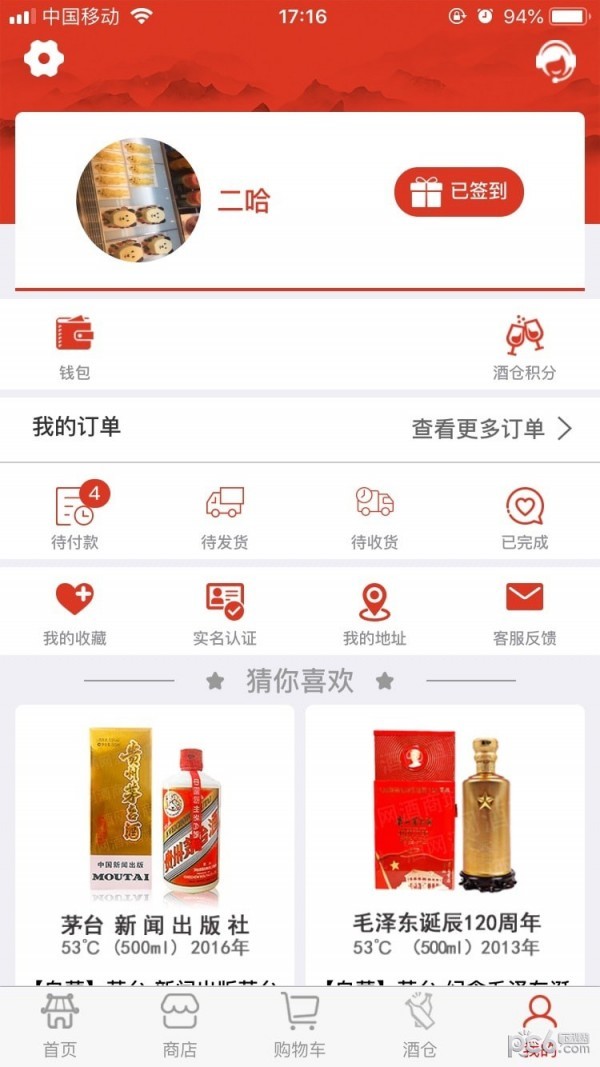The width and height of the screenshot is (600, 1067).
Task: Open 钱包 wallet
Action: coord(75,348)
